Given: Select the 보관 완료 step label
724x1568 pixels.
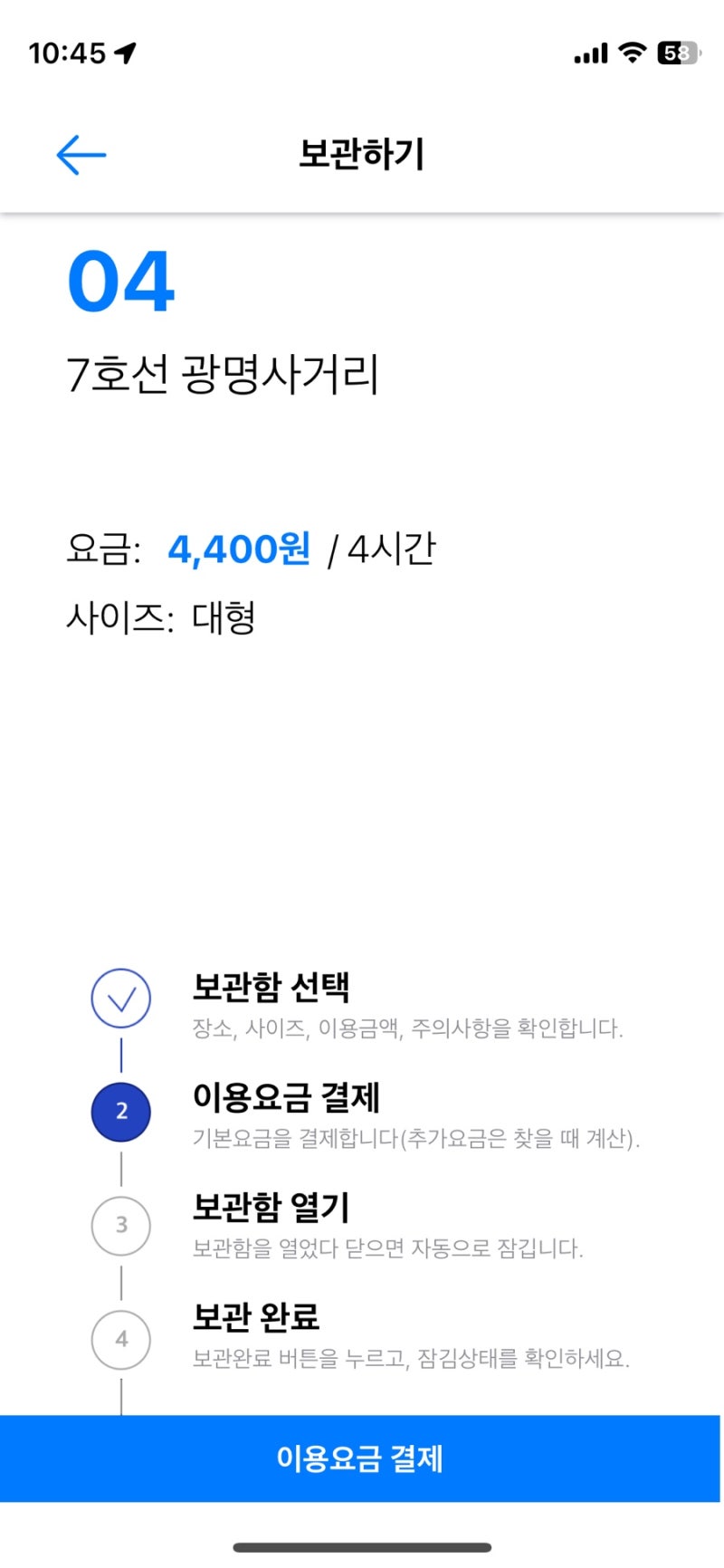Looking at the screenshot, I should 255,1319.
